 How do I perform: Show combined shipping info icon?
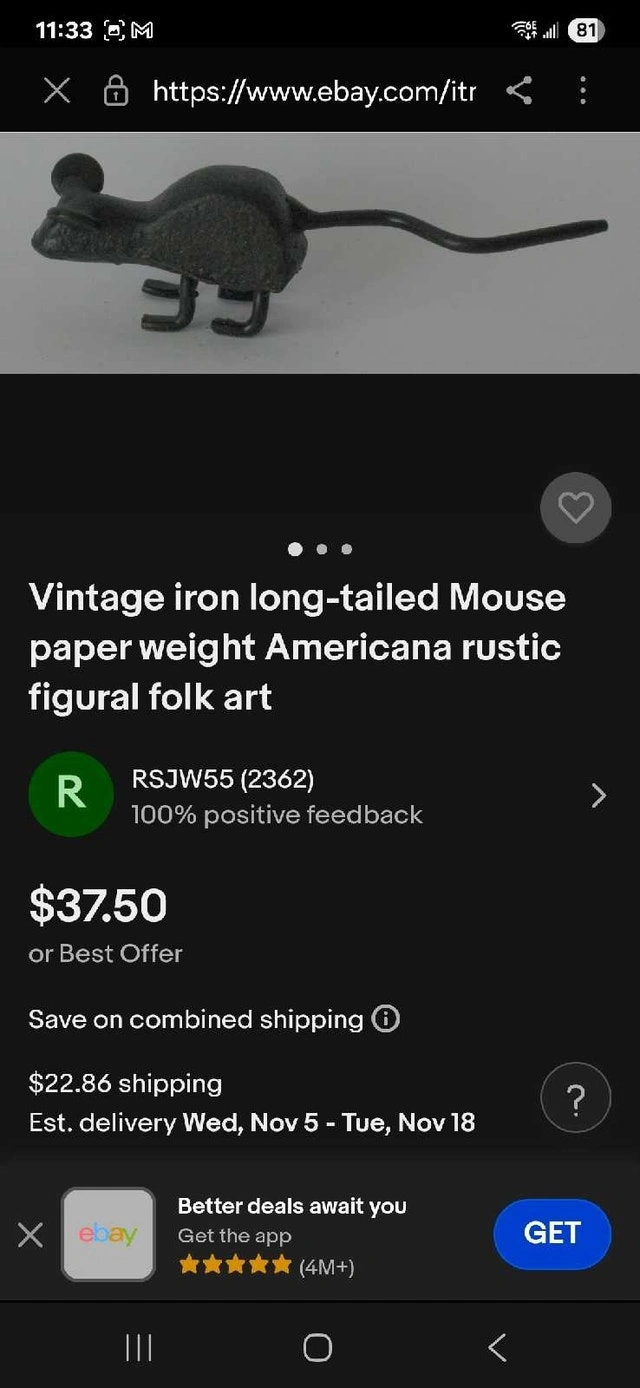[x=386, y=1019]
